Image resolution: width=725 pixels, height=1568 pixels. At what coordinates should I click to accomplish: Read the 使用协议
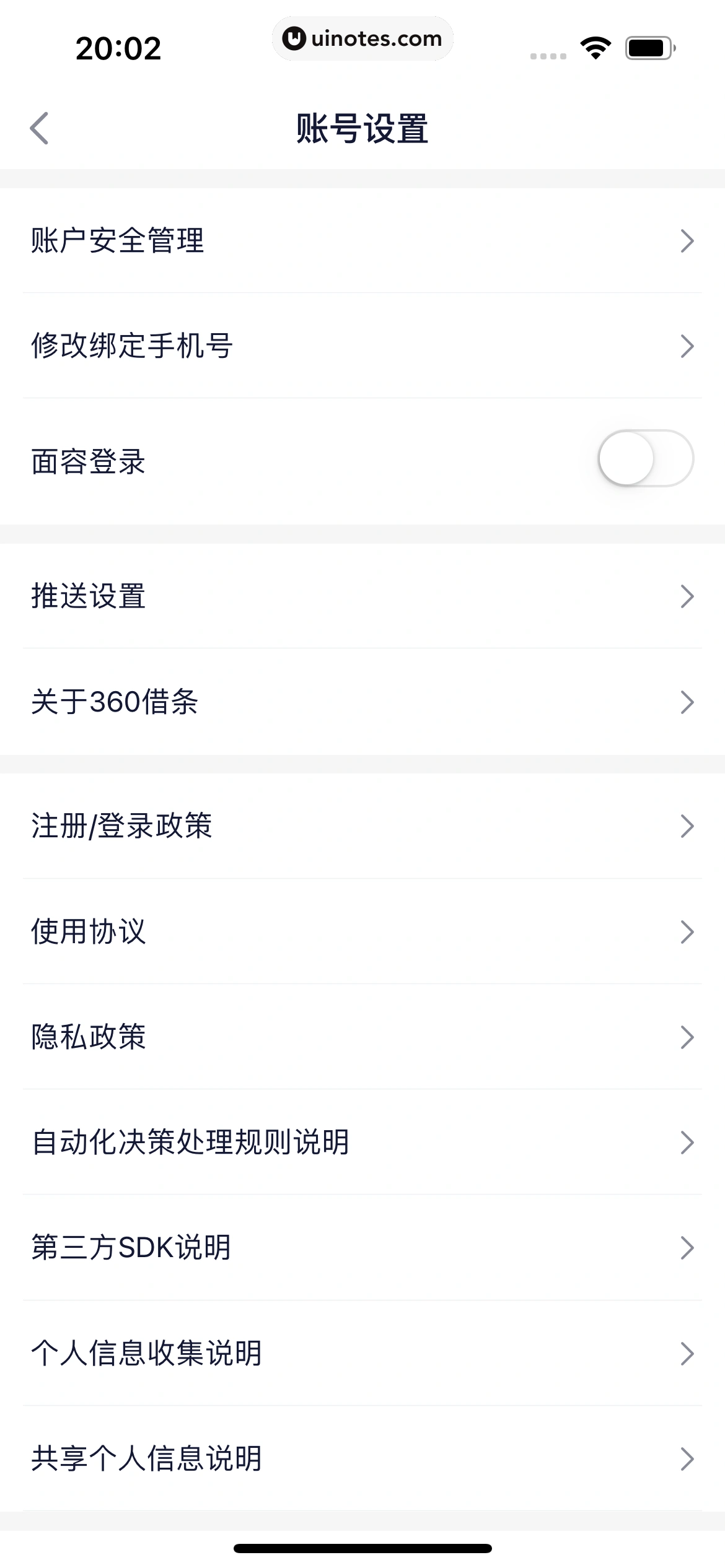(362, 932)
